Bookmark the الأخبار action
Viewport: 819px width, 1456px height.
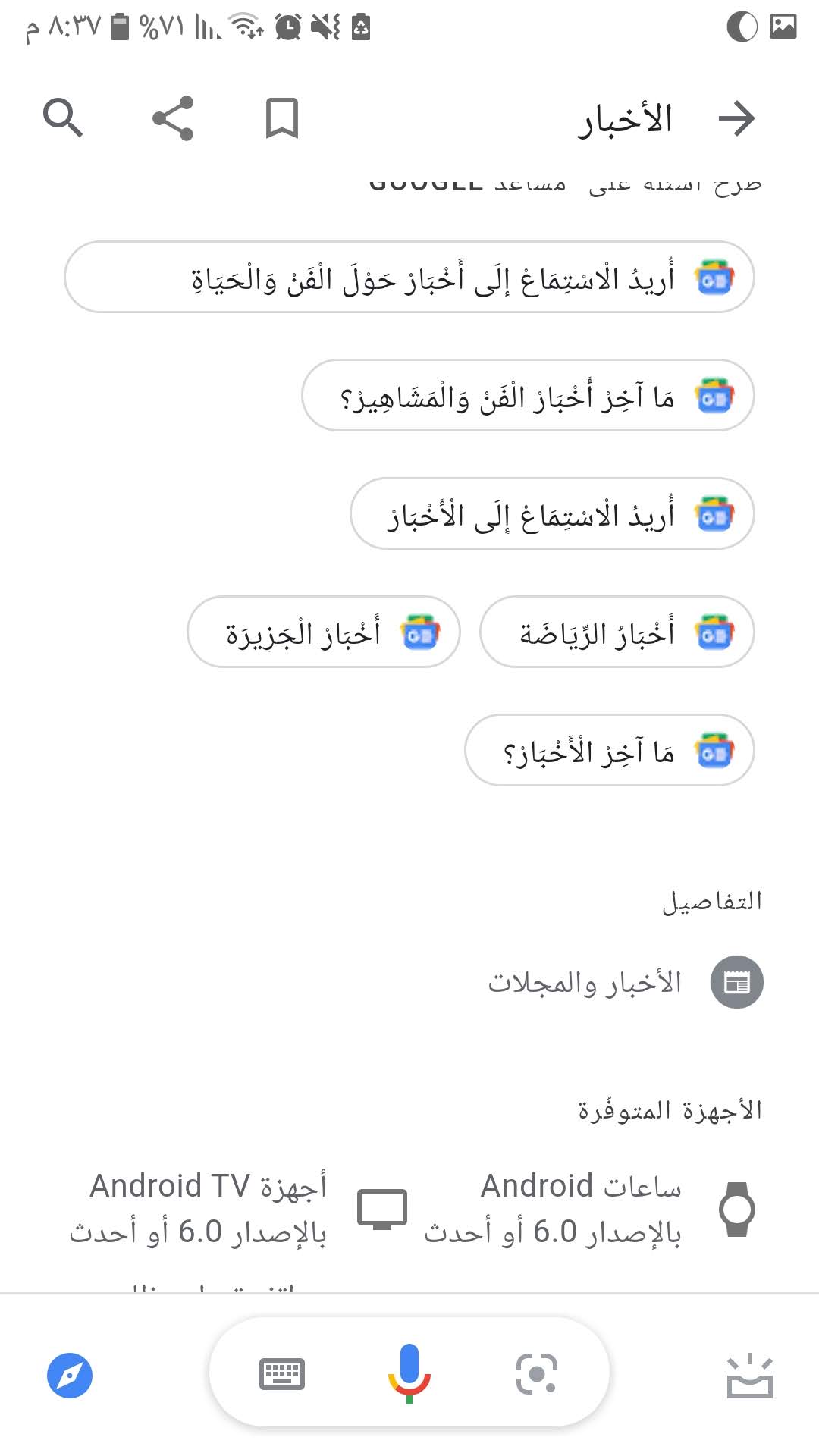tap(281, 118)
